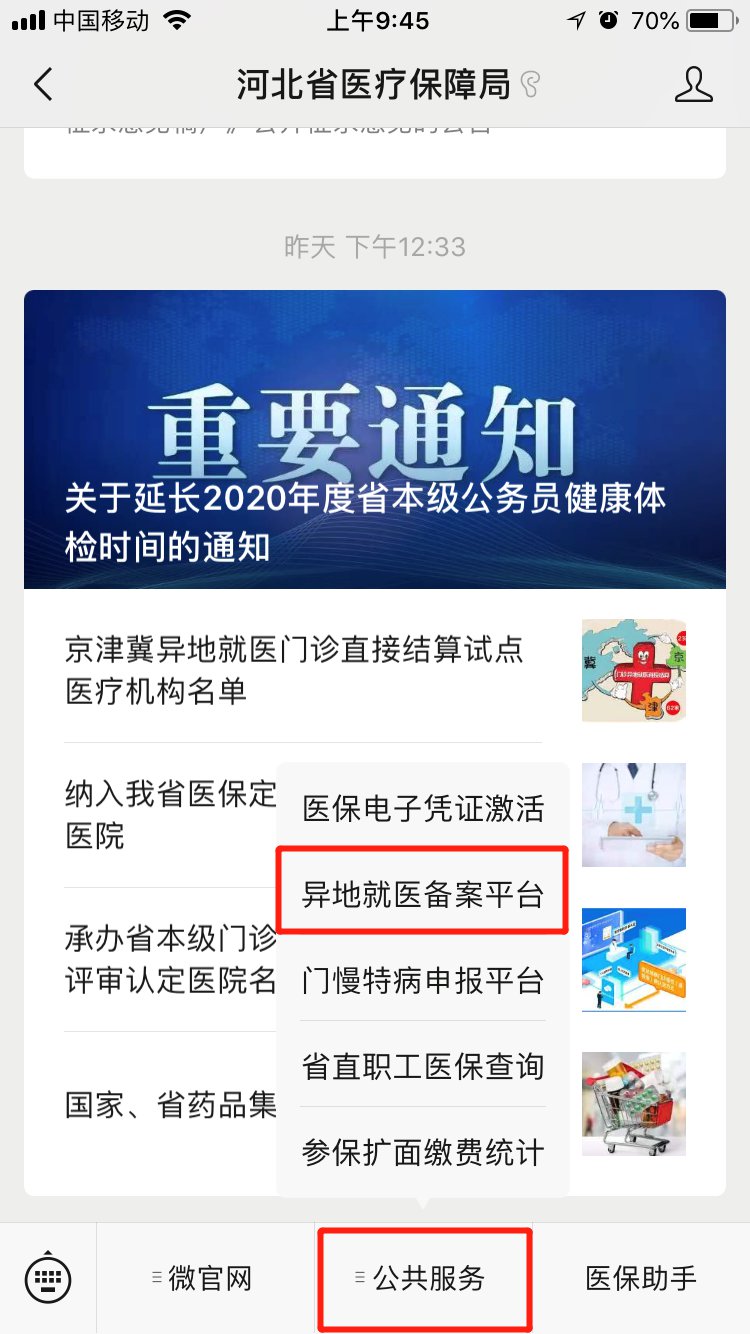Open the account profile icon
Viewport: 750px width, 1334px height.
pyautogui.click(x=693, y=85)
